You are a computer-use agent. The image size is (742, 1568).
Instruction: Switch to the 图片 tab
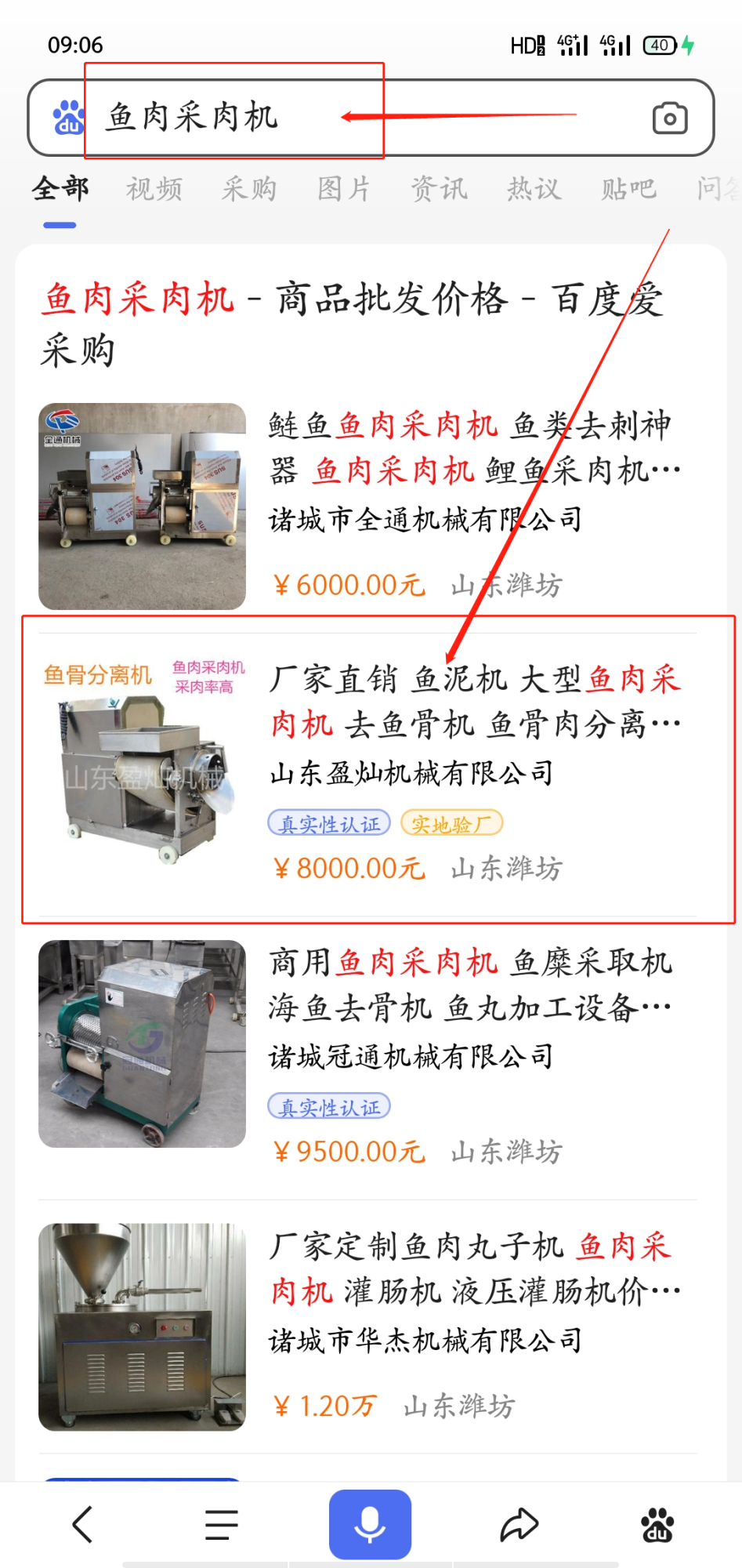click(x=344, y=189)
